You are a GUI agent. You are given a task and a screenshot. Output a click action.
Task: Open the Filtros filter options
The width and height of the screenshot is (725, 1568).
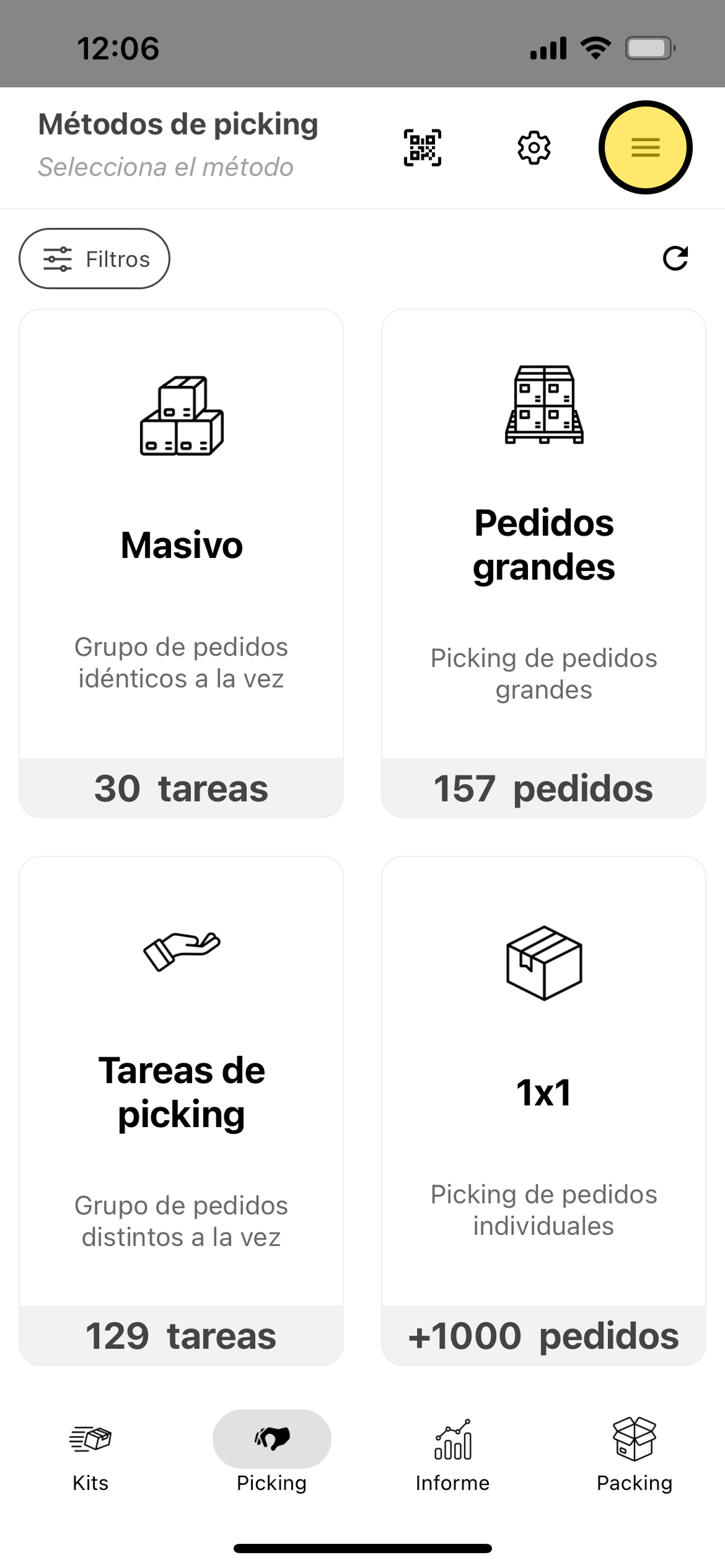94,259
